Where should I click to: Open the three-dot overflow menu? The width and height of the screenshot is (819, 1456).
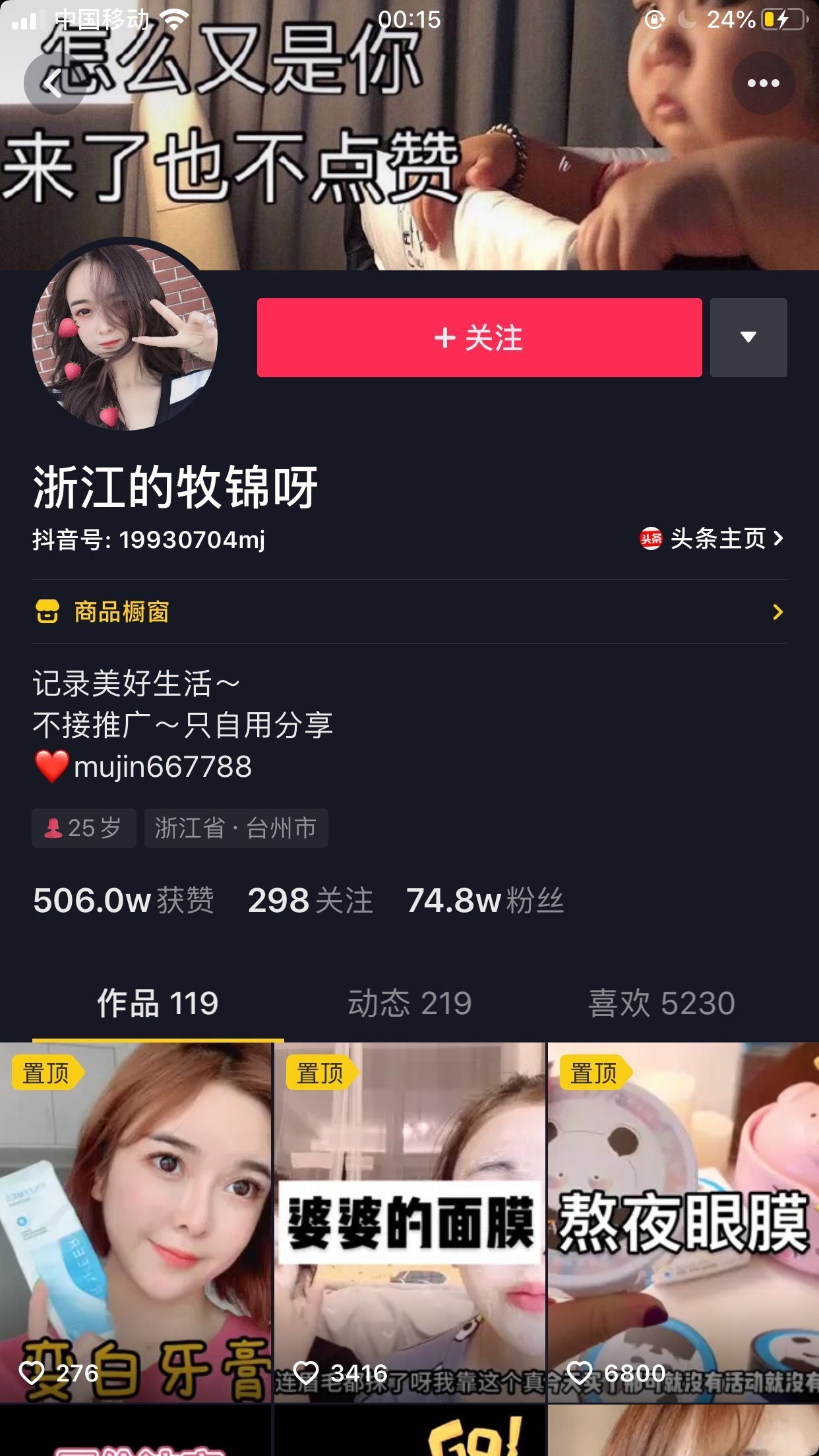click(763, 84)
